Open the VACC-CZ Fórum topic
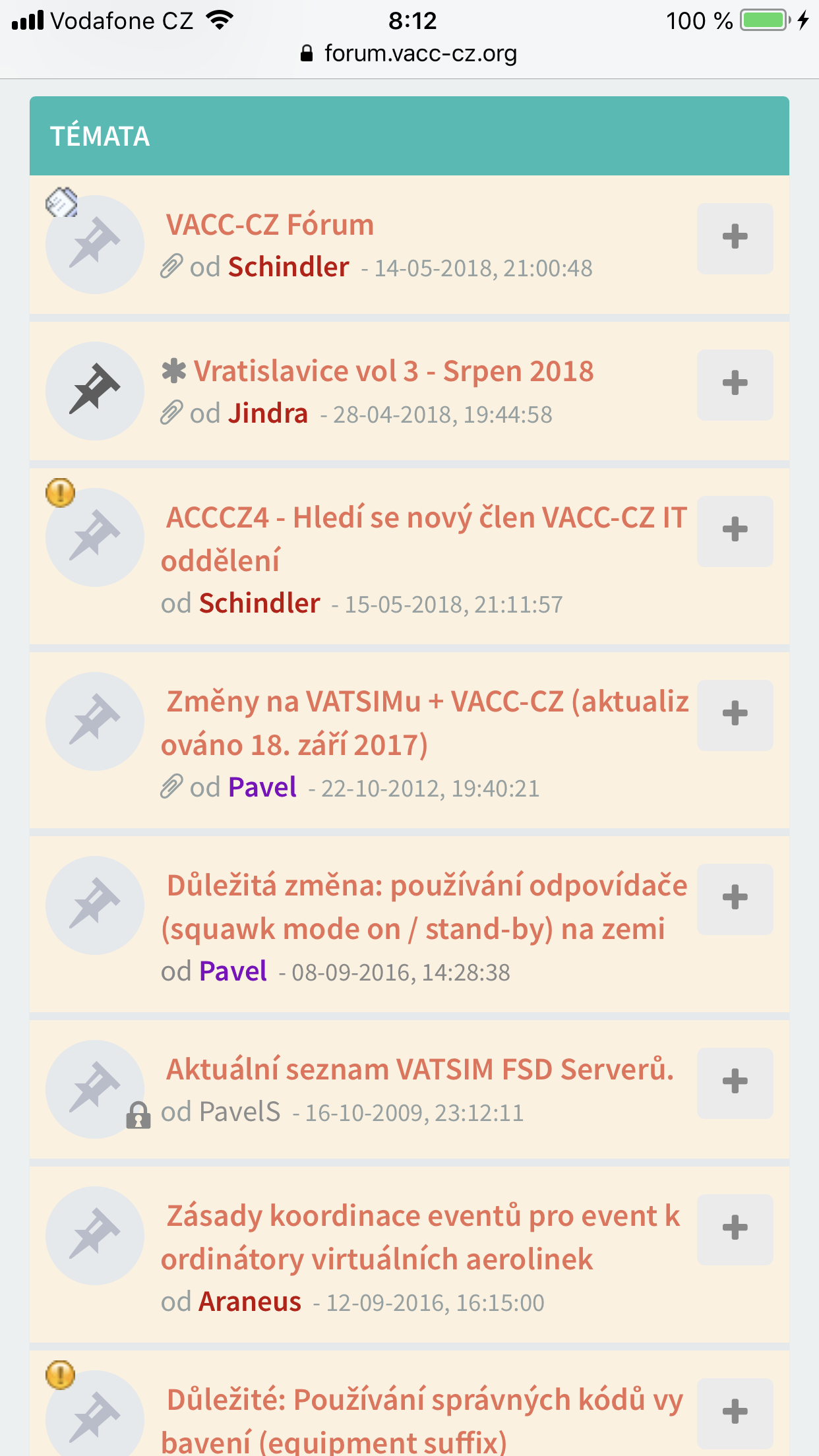Screen dimensions: 819x1456 [270, 225]
